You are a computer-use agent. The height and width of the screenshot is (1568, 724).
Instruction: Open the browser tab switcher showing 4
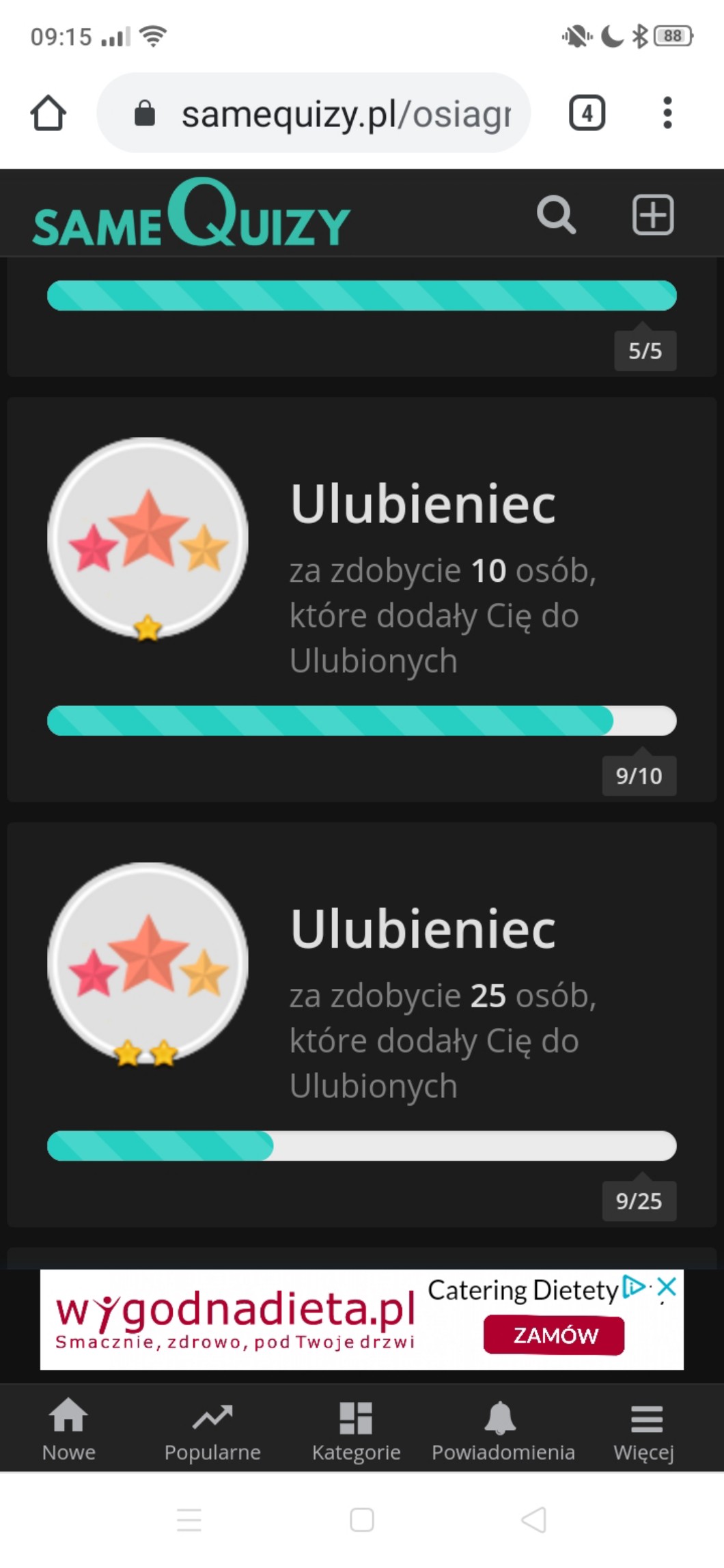(x=587, y=113)
